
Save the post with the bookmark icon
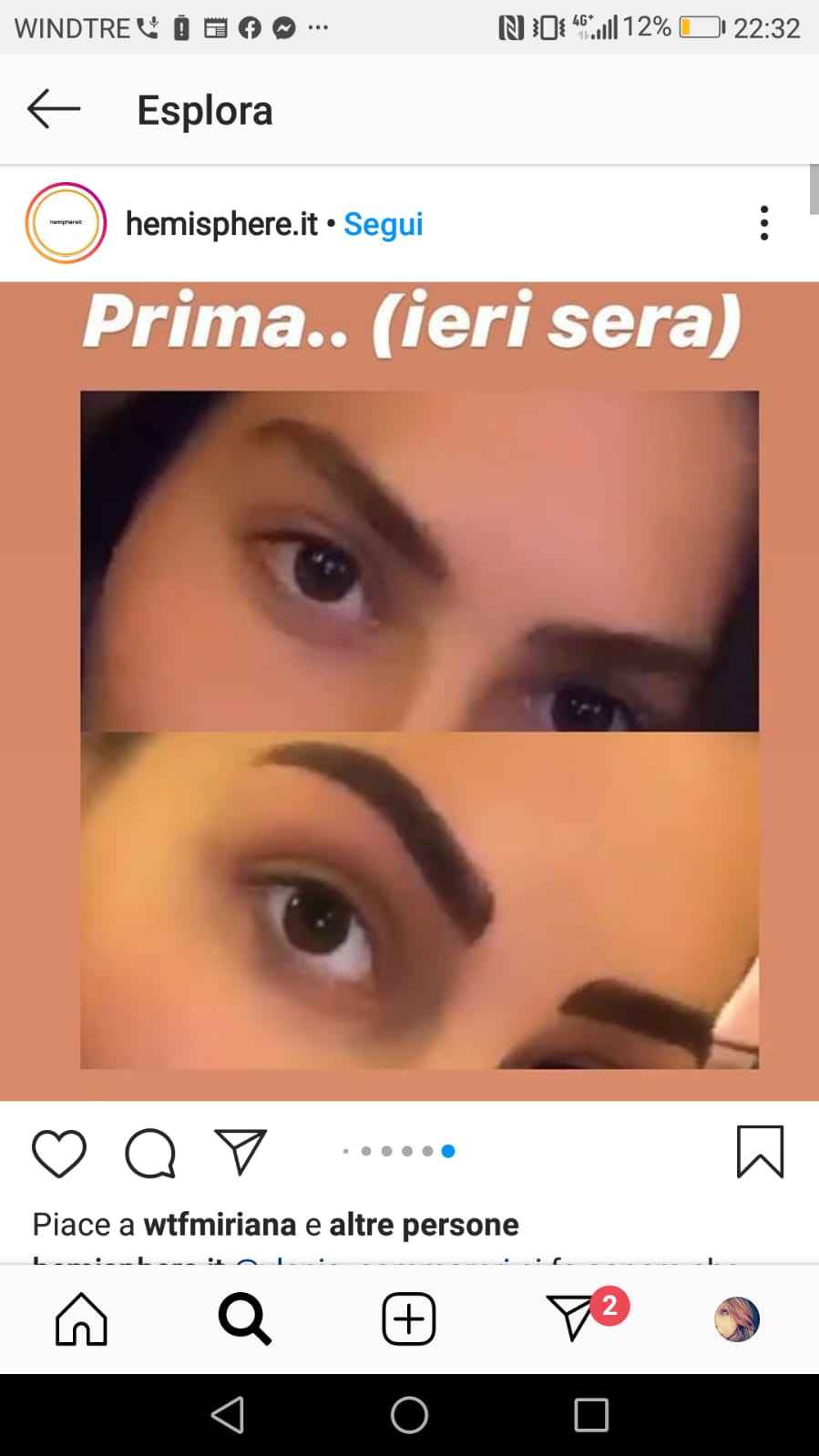759,1152
